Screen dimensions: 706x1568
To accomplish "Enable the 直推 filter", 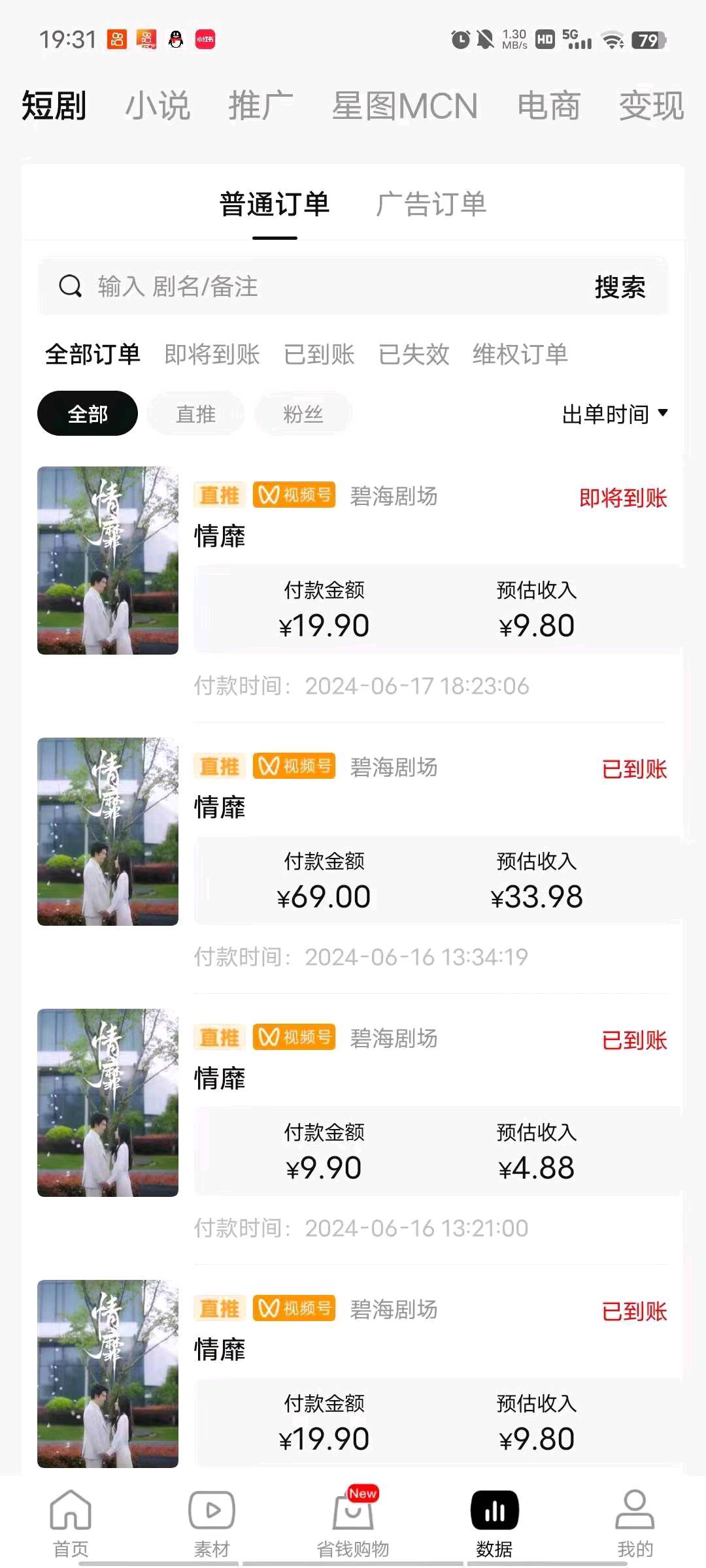I will (195, 413).
